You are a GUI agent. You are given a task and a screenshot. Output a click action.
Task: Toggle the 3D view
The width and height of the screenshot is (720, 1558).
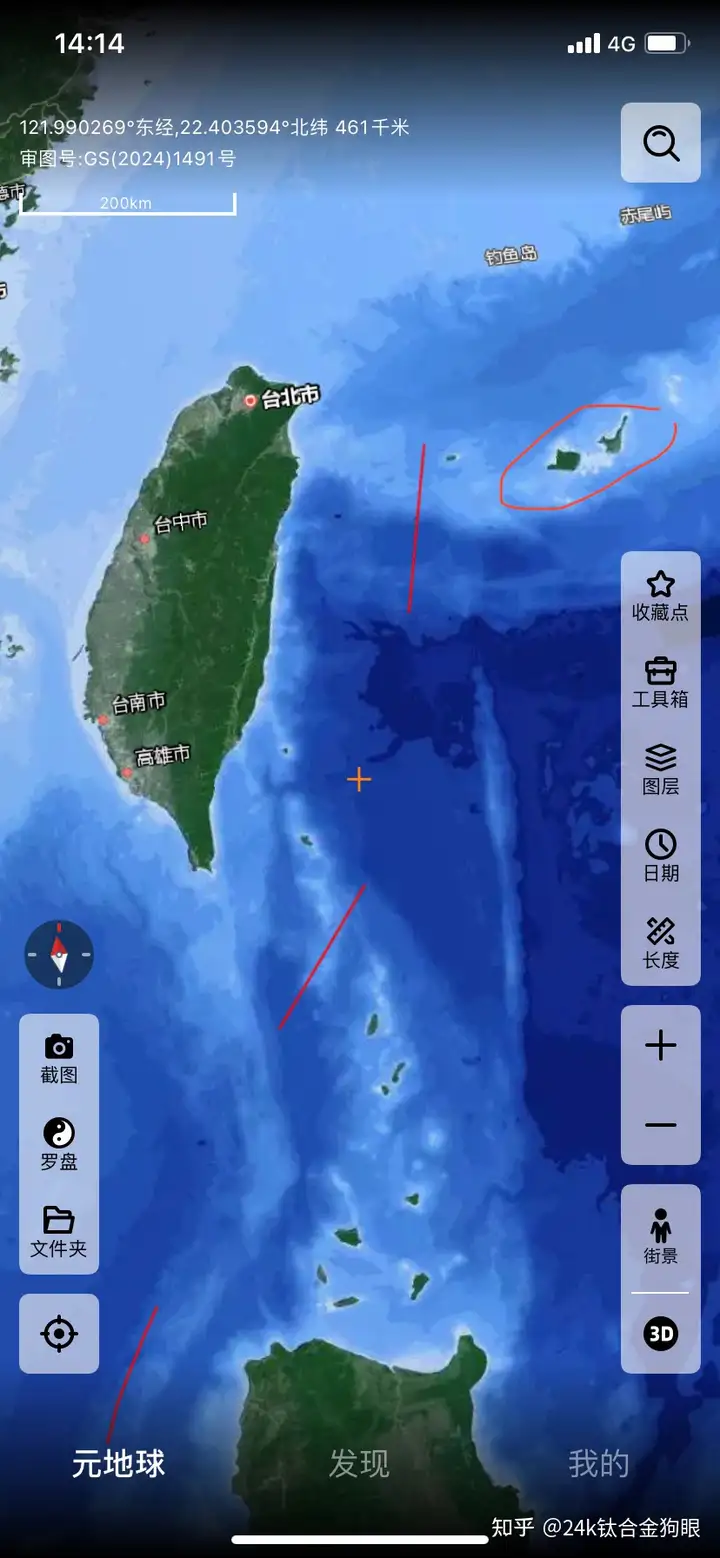tap(660, 1333)
